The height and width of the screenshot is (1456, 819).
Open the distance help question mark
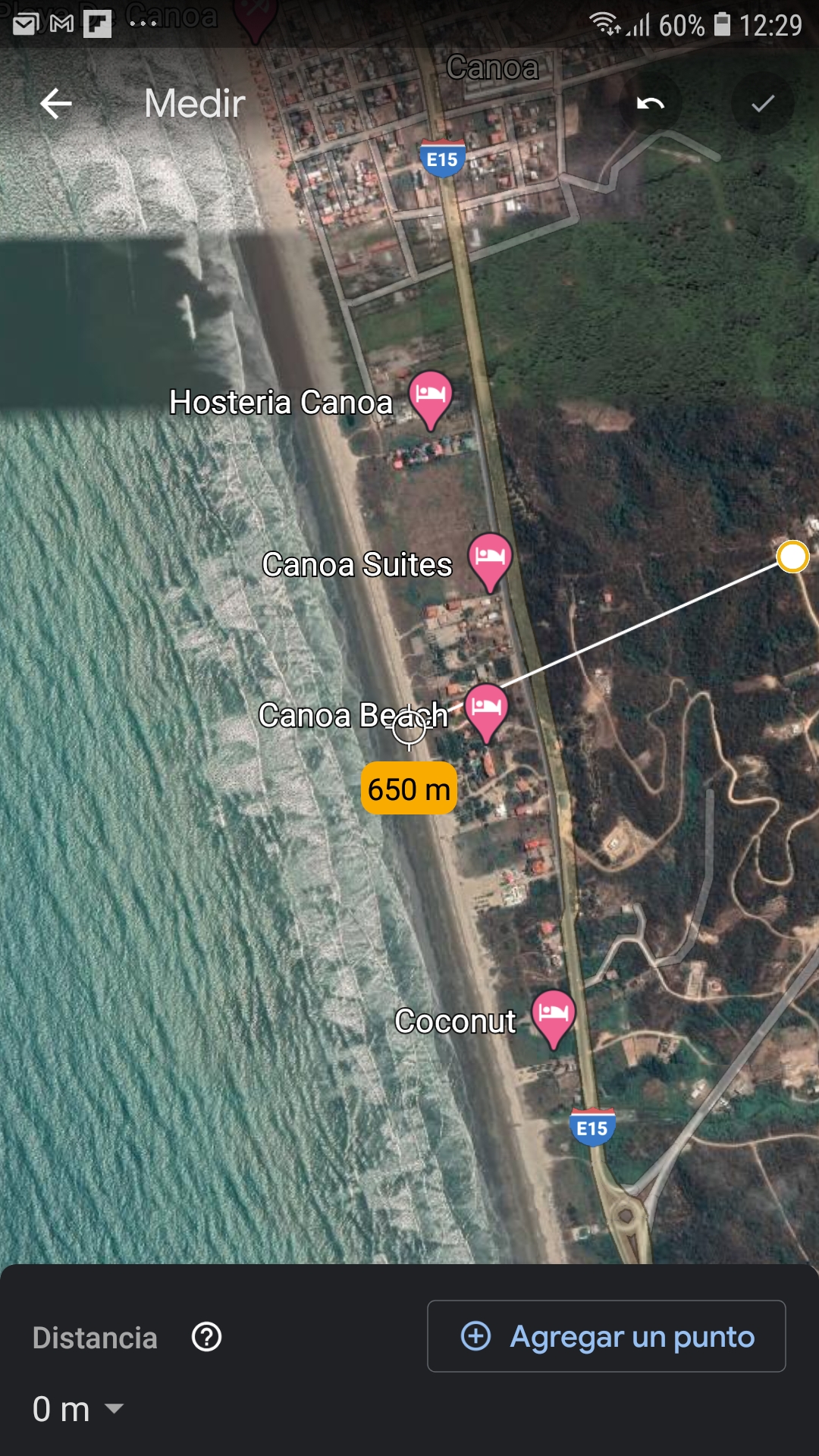[206, 1337]
